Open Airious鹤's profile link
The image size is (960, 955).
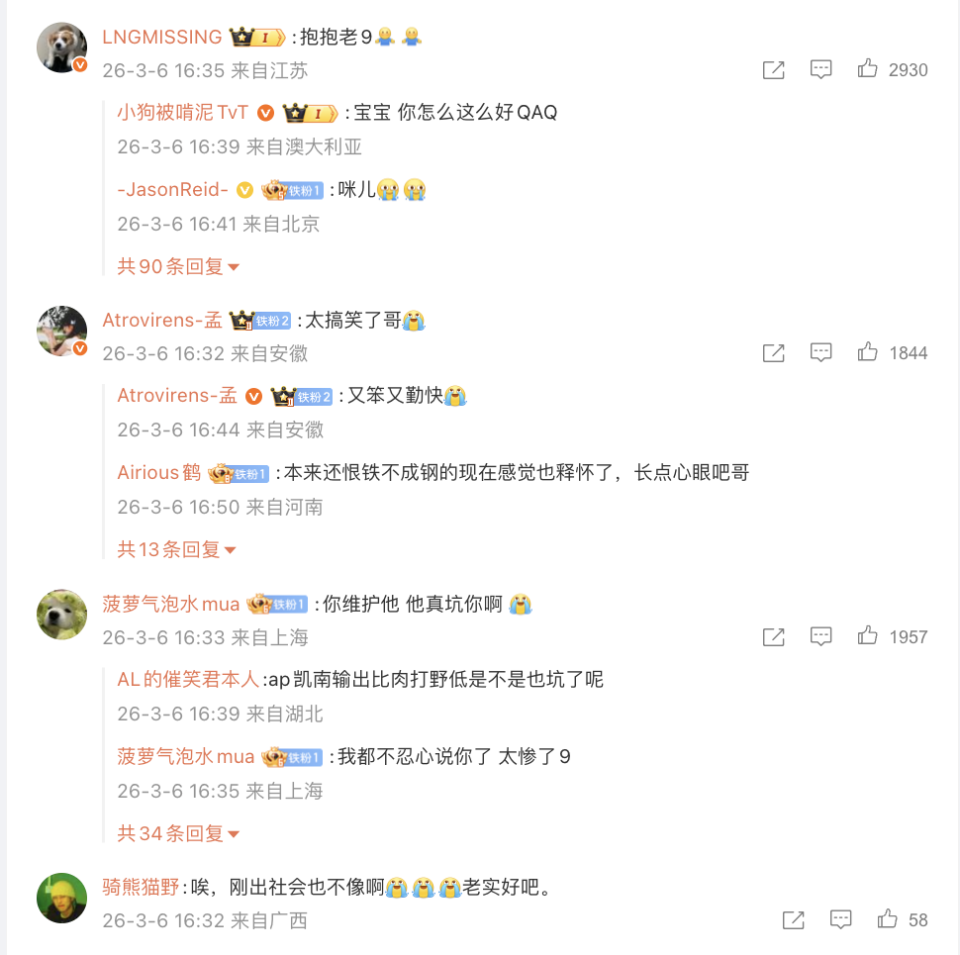pos(159,473)
